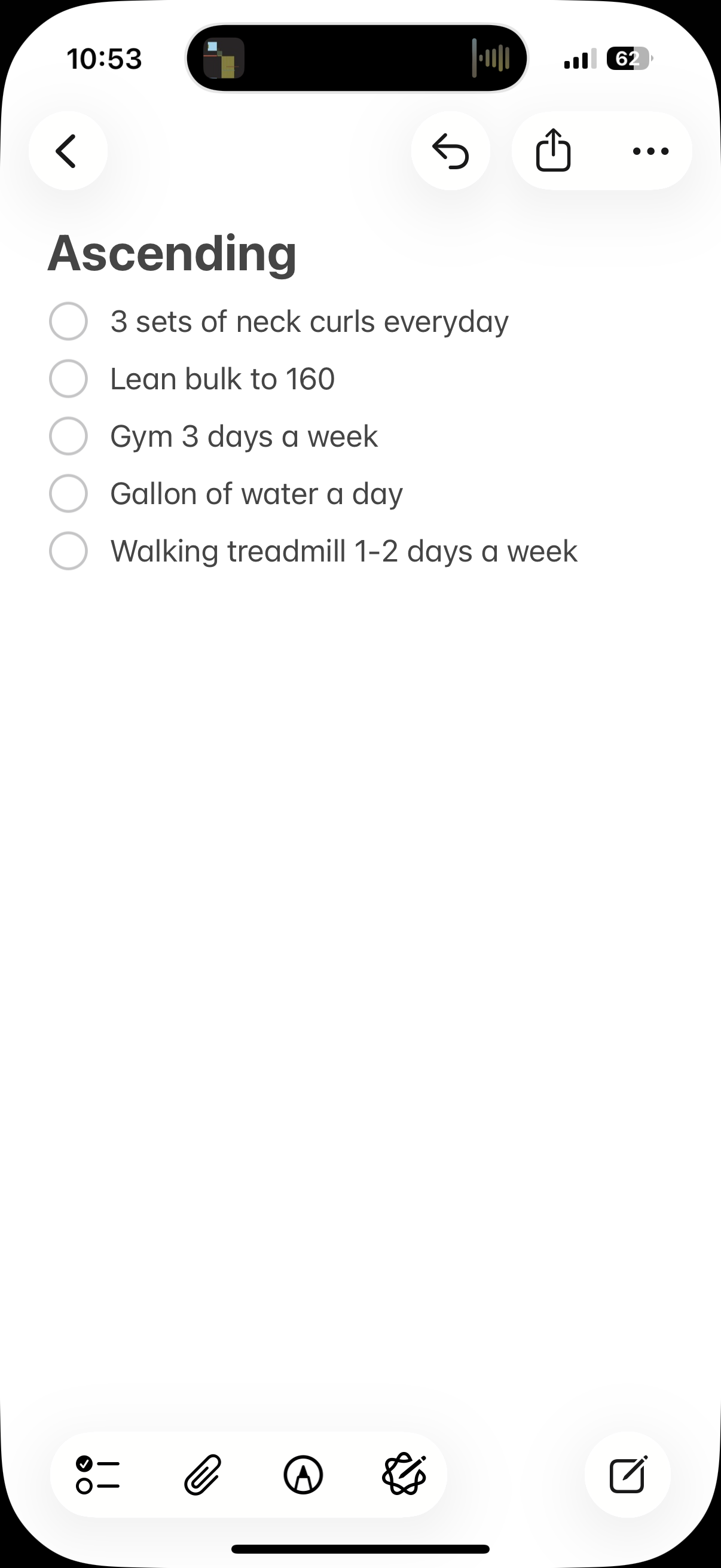Open the three-dot more options menu
The width and height of the screenshot is (721, 1568).
click(x=650, y=150)
